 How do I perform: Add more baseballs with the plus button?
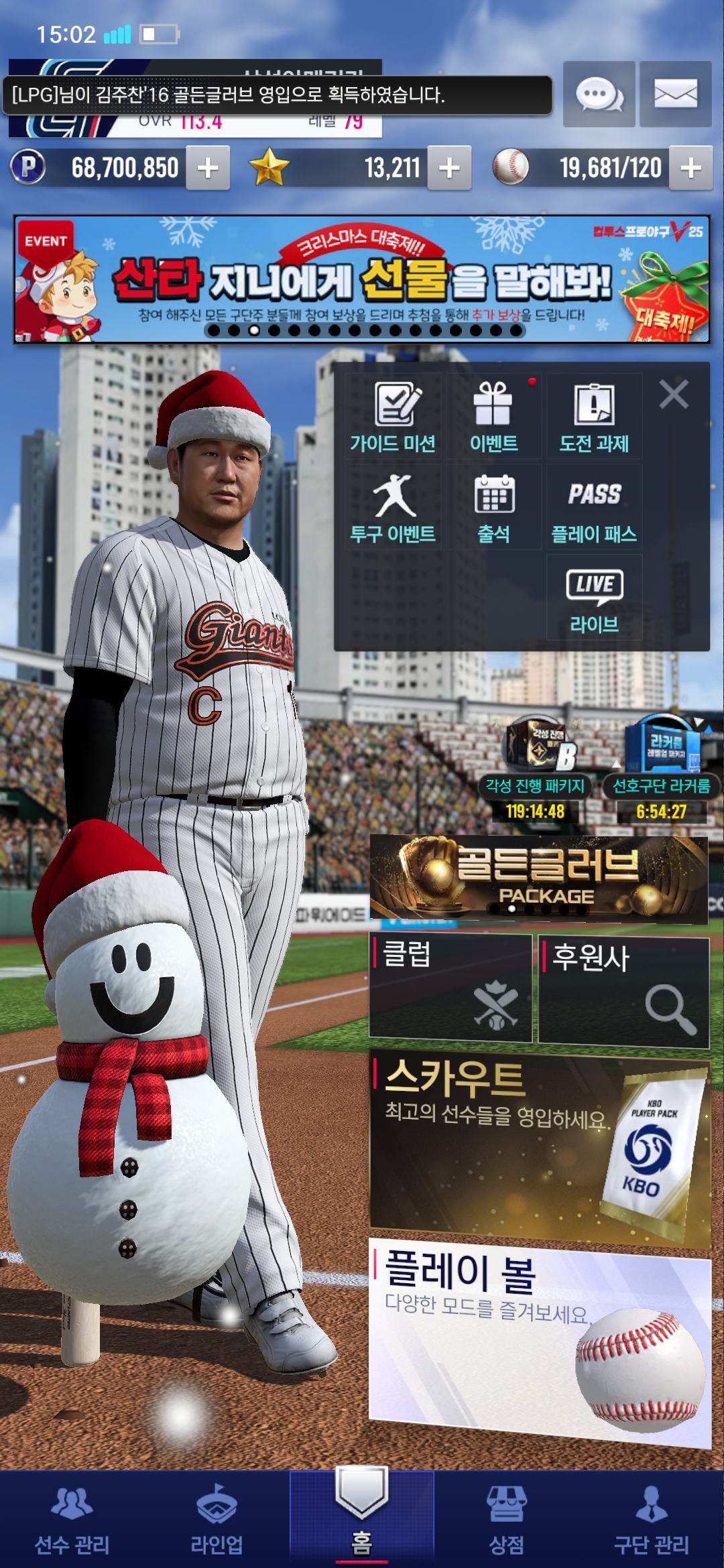(x=690, y=168)
